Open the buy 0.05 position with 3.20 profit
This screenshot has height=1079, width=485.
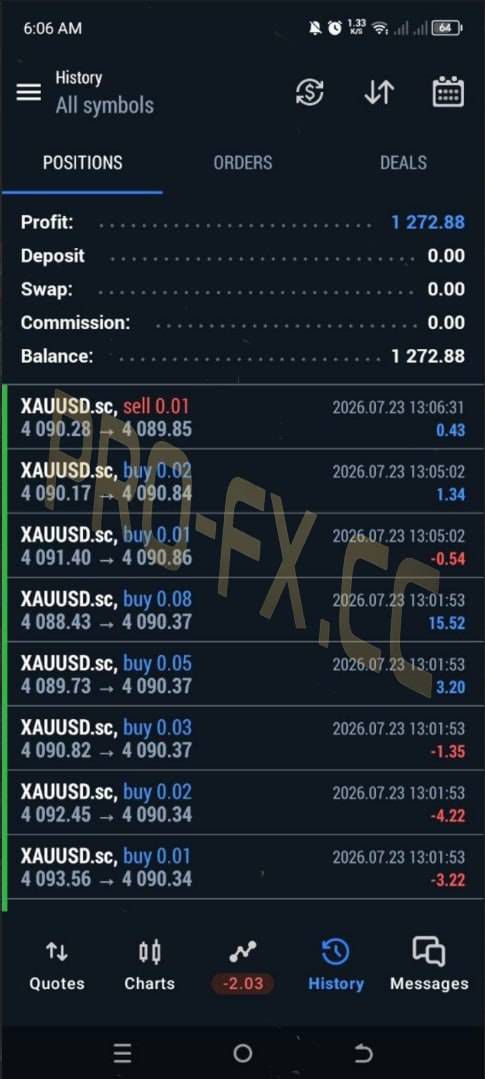[243, 674]
